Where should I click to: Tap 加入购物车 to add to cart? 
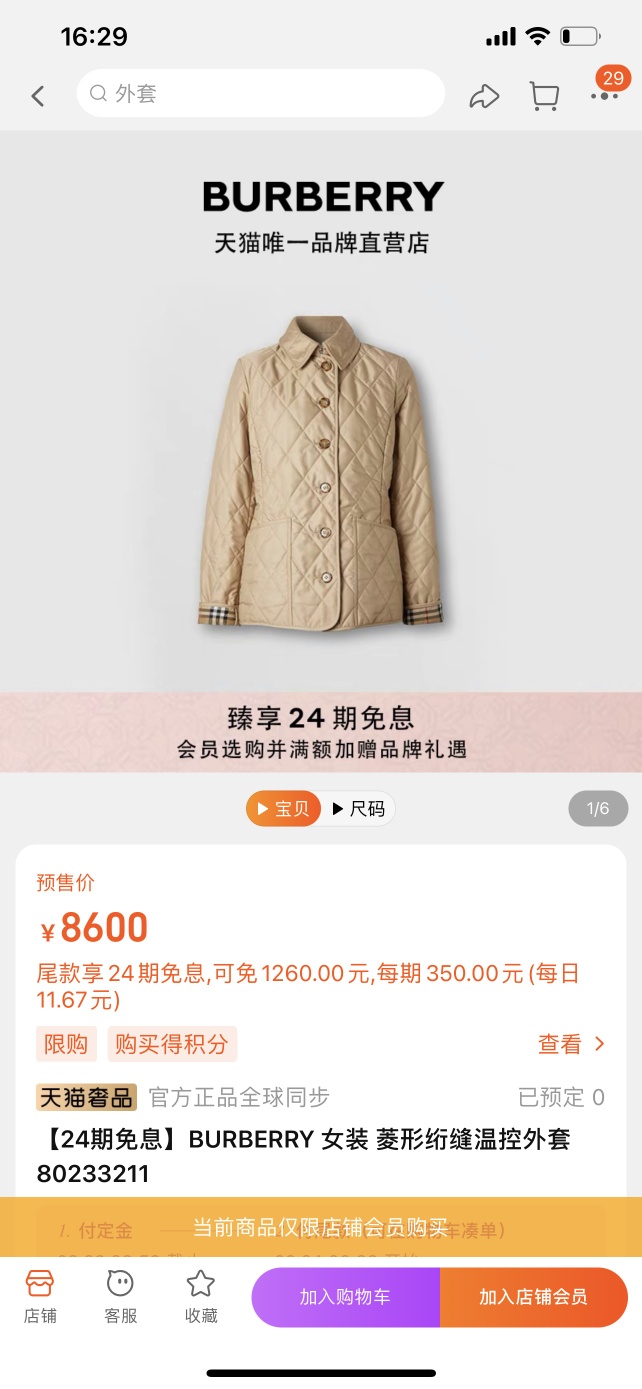(345, 1297)
